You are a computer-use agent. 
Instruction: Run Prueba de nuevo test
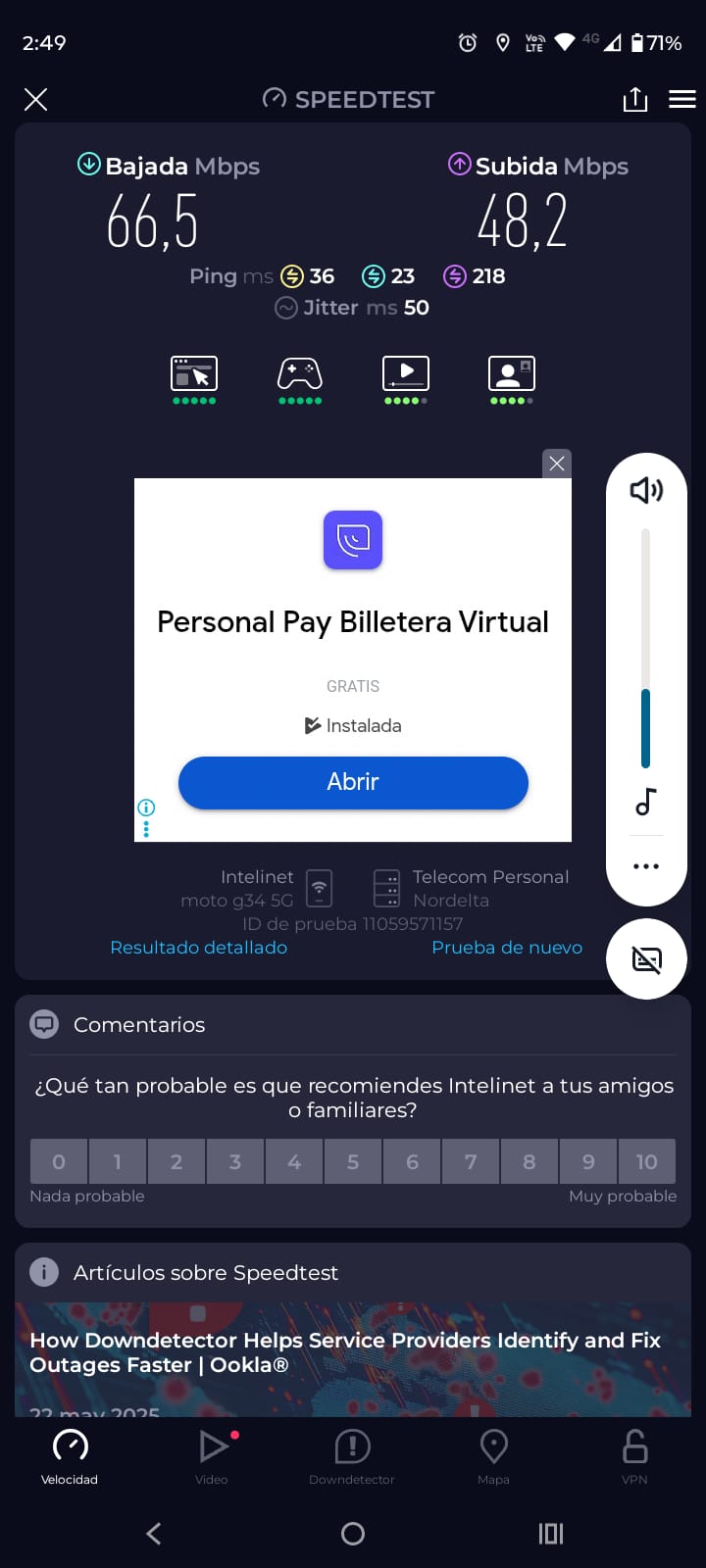[x=507, y=948]
